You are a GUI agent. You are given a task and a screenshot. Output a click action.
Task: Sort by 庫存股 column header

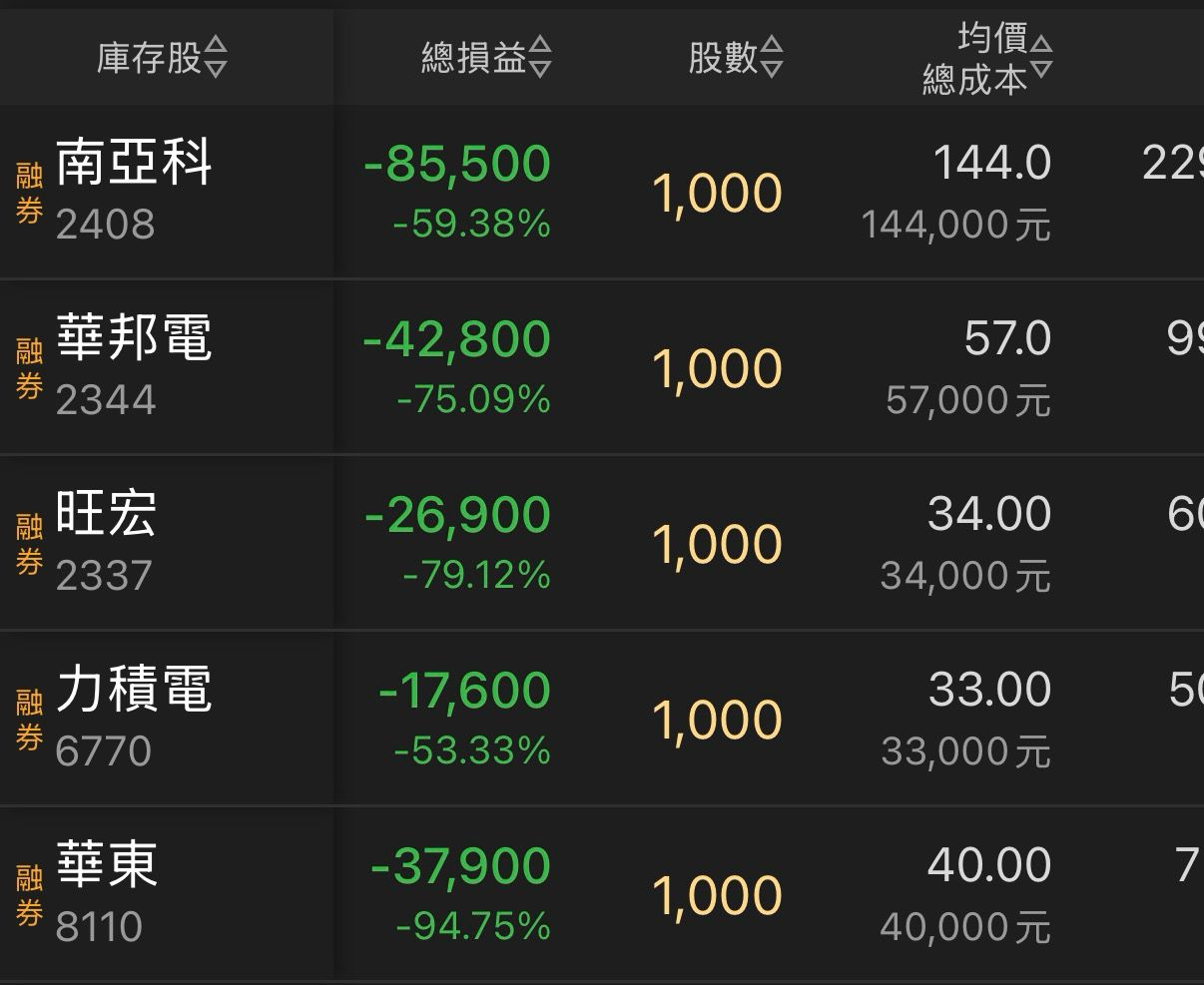click(x=163, y=59)
